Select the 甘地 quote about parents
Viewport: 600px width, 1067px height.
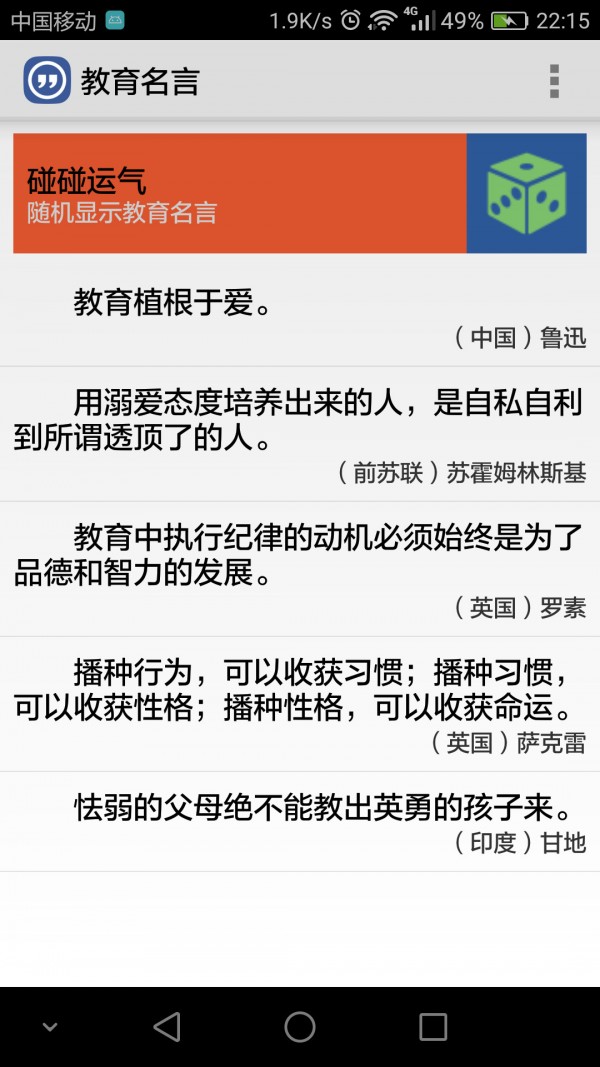[x=300, y=822]
